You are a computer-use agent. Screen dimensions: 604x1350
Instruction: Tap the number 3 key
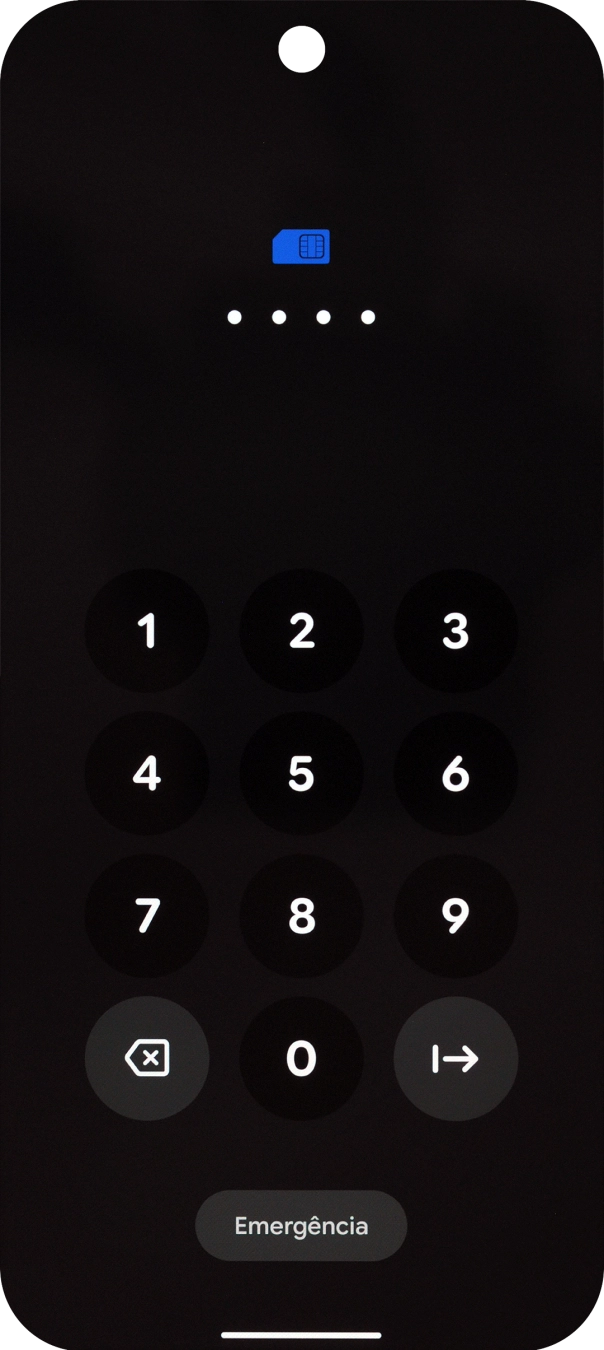[456, 631]
